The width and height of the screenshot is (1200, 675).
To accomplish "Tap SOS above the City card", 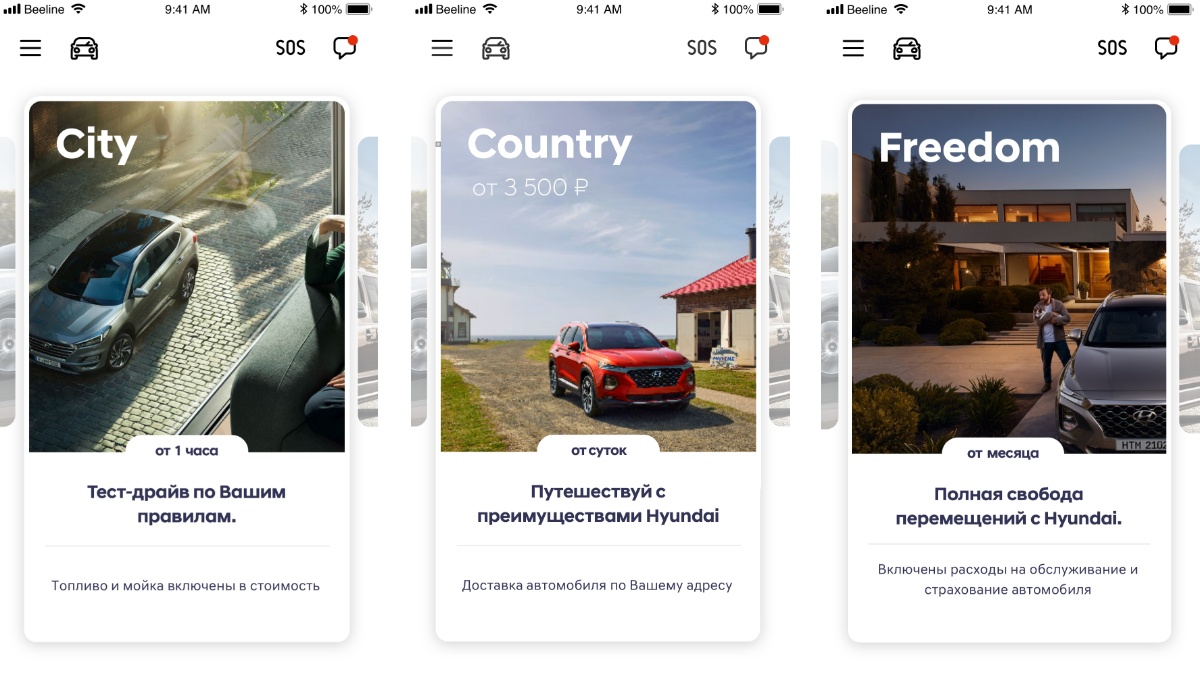I will [291, 48].
